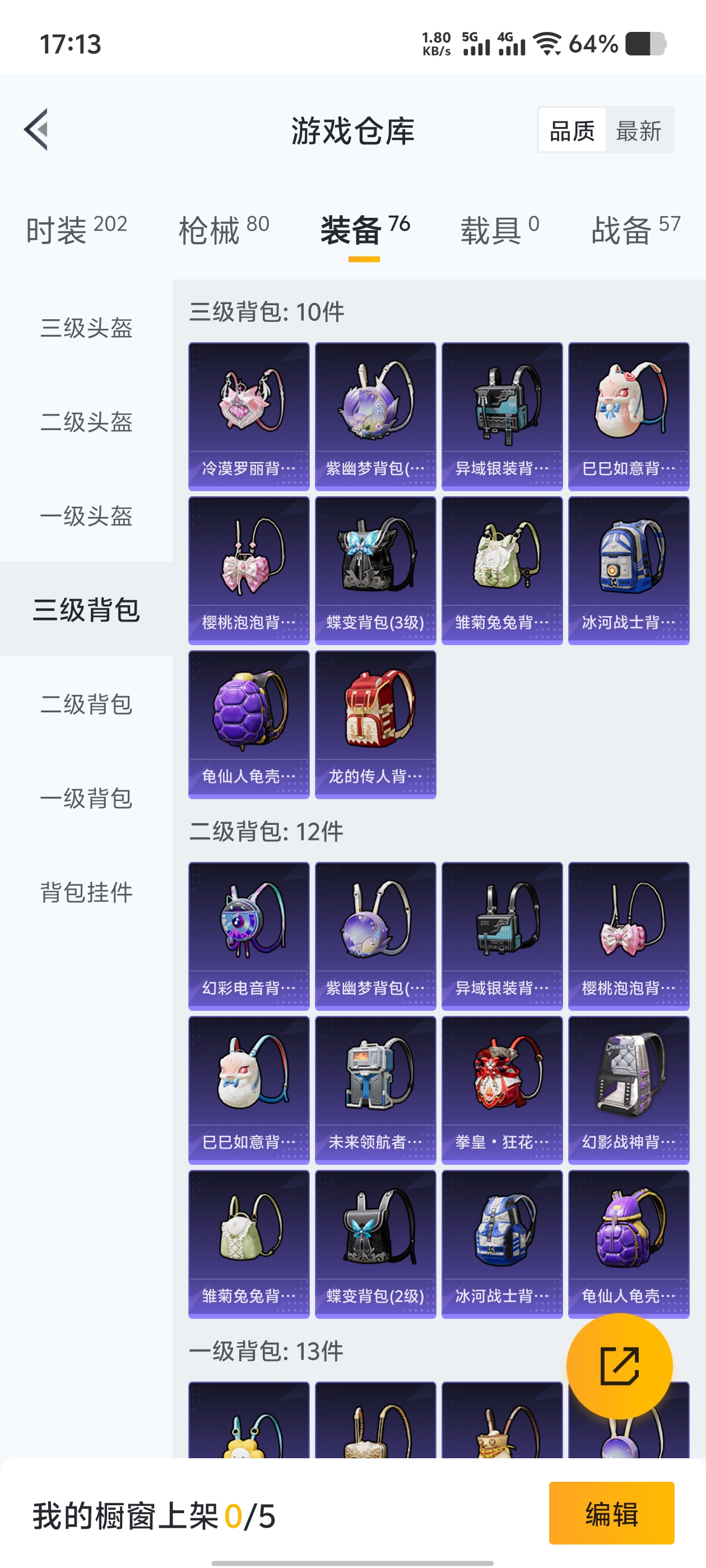
Task: Open the 拳皇·狂花 backpack item
Action: click(502, 1090)
